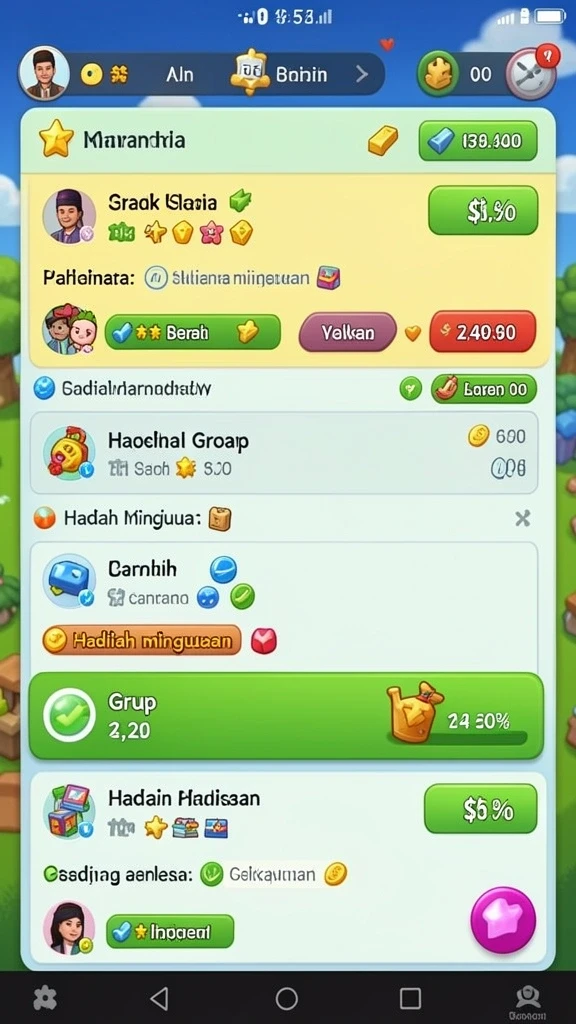Open settings gear in the bottom bar
Viewport: 576px width, 1024px height.
click(x=45, y=998)
